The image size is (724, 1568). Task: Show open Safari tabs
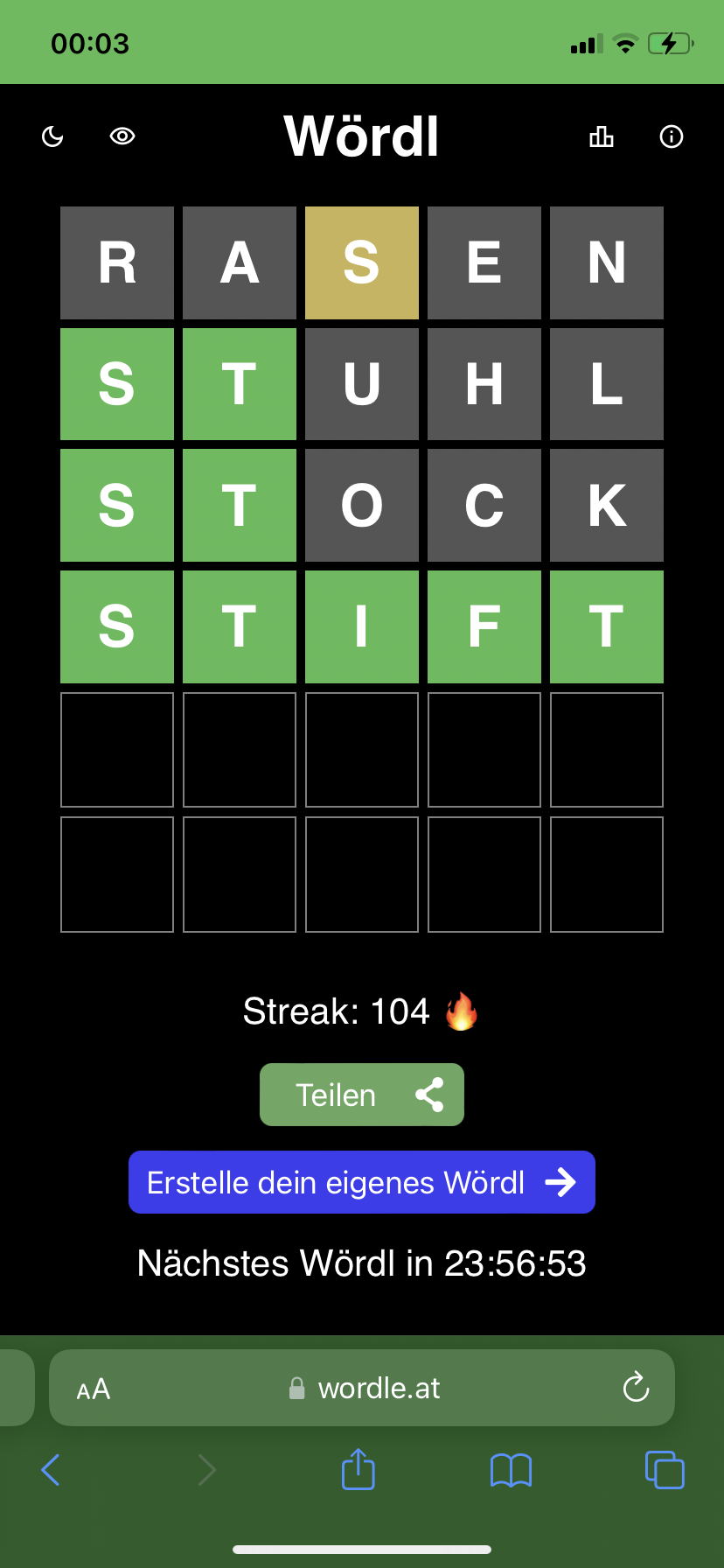tap(665, 1470)
